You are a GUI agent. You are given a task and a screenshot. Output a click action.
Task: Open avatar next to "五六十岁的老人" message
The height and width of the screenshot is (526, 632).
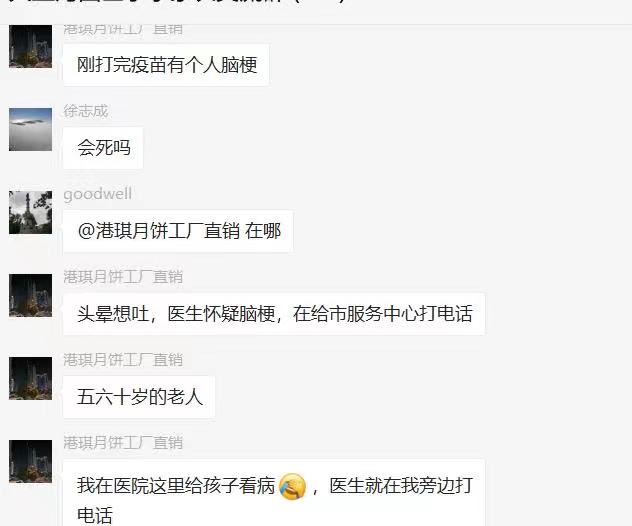[x=30, y=379]
